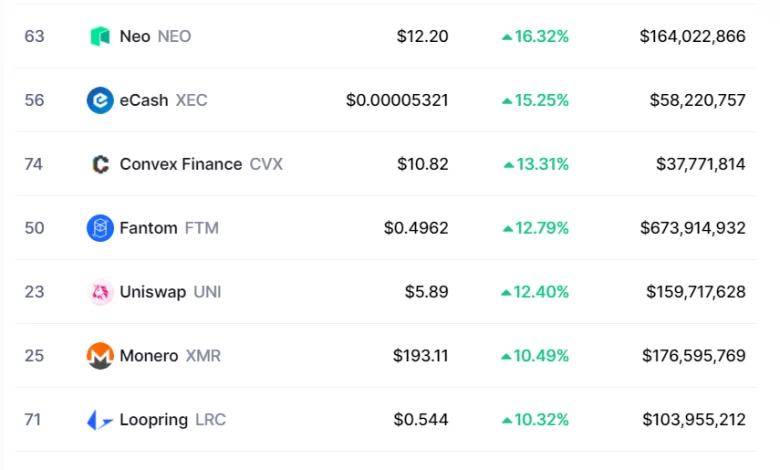Tap the Loopring LRC row

pos(172,420)
